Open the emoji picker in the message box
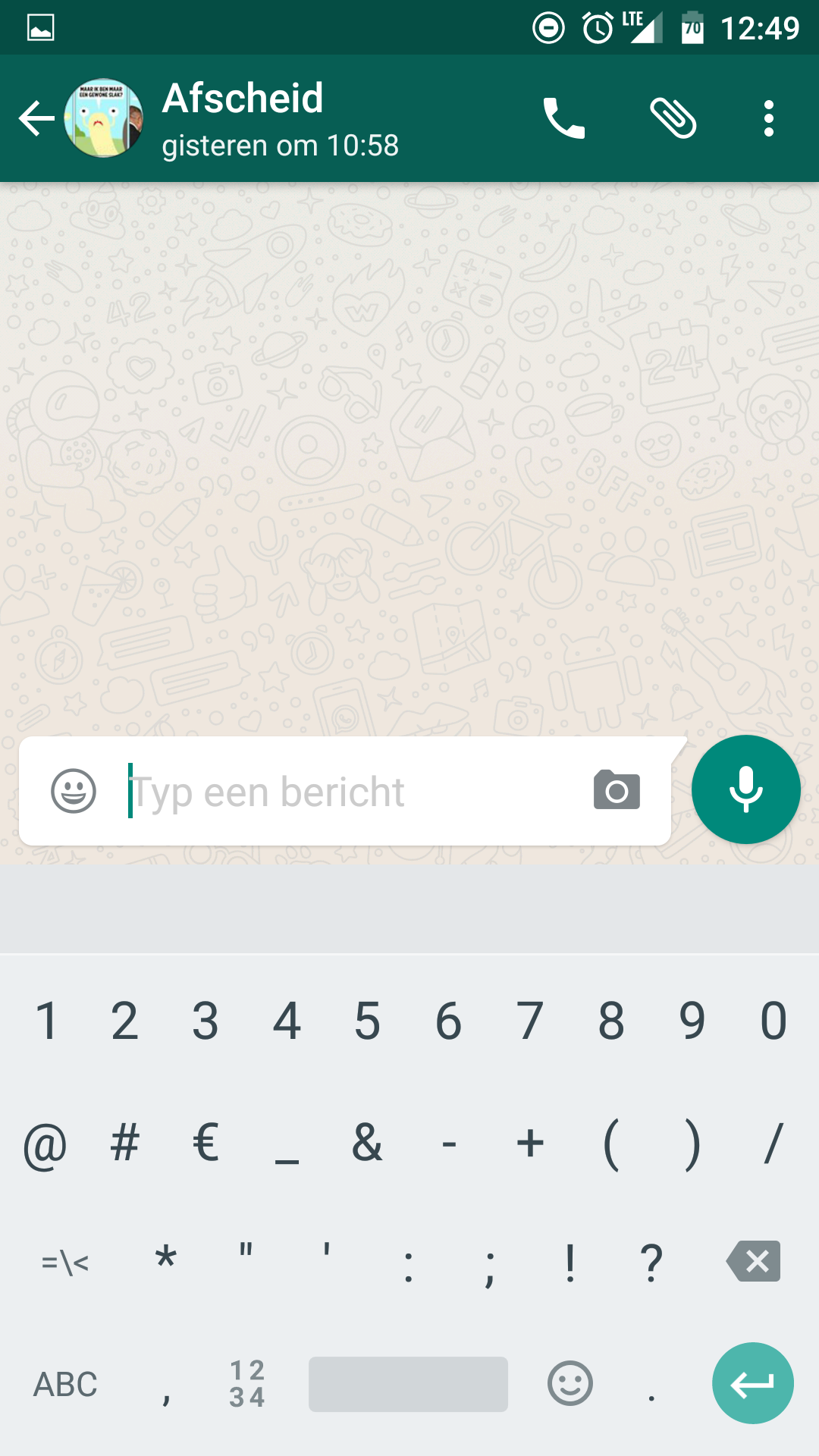Image resolution: width=819 pixels, height=1456 pixels. (x=74, y=791)
